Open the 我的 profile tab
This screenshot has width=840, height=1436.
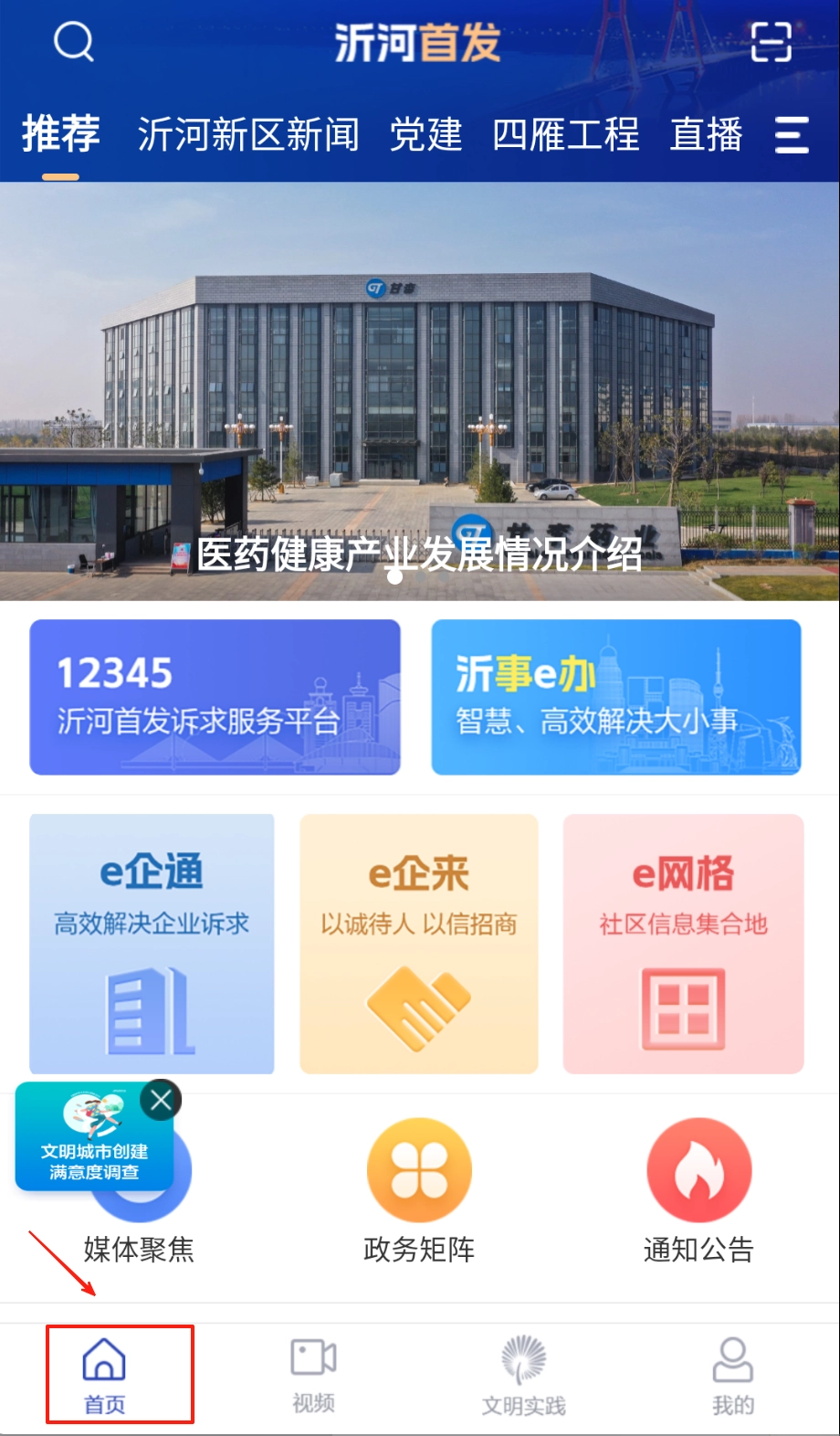click(x=732, y=1374)
